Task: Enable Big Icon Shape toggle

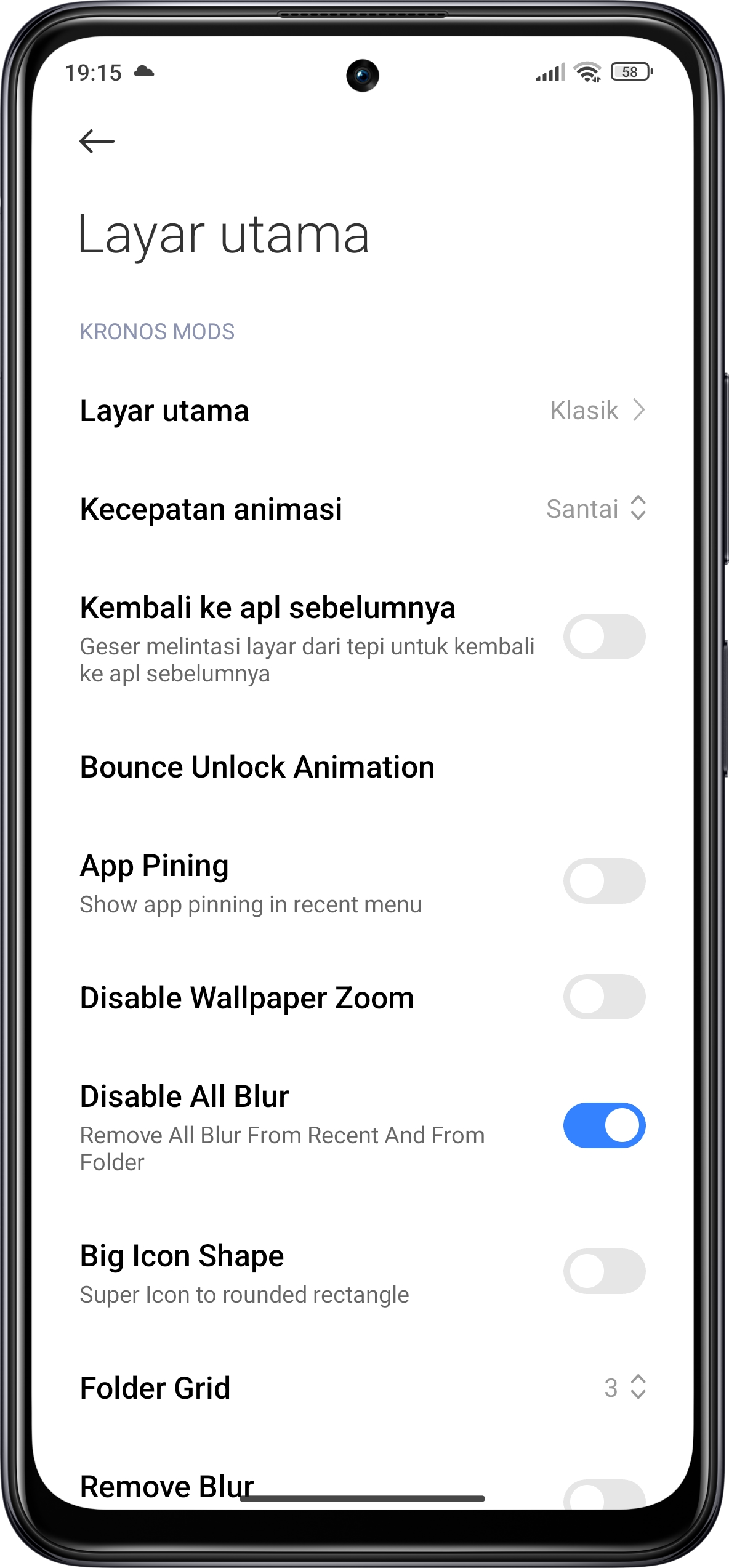Action: click(603, 1271)
